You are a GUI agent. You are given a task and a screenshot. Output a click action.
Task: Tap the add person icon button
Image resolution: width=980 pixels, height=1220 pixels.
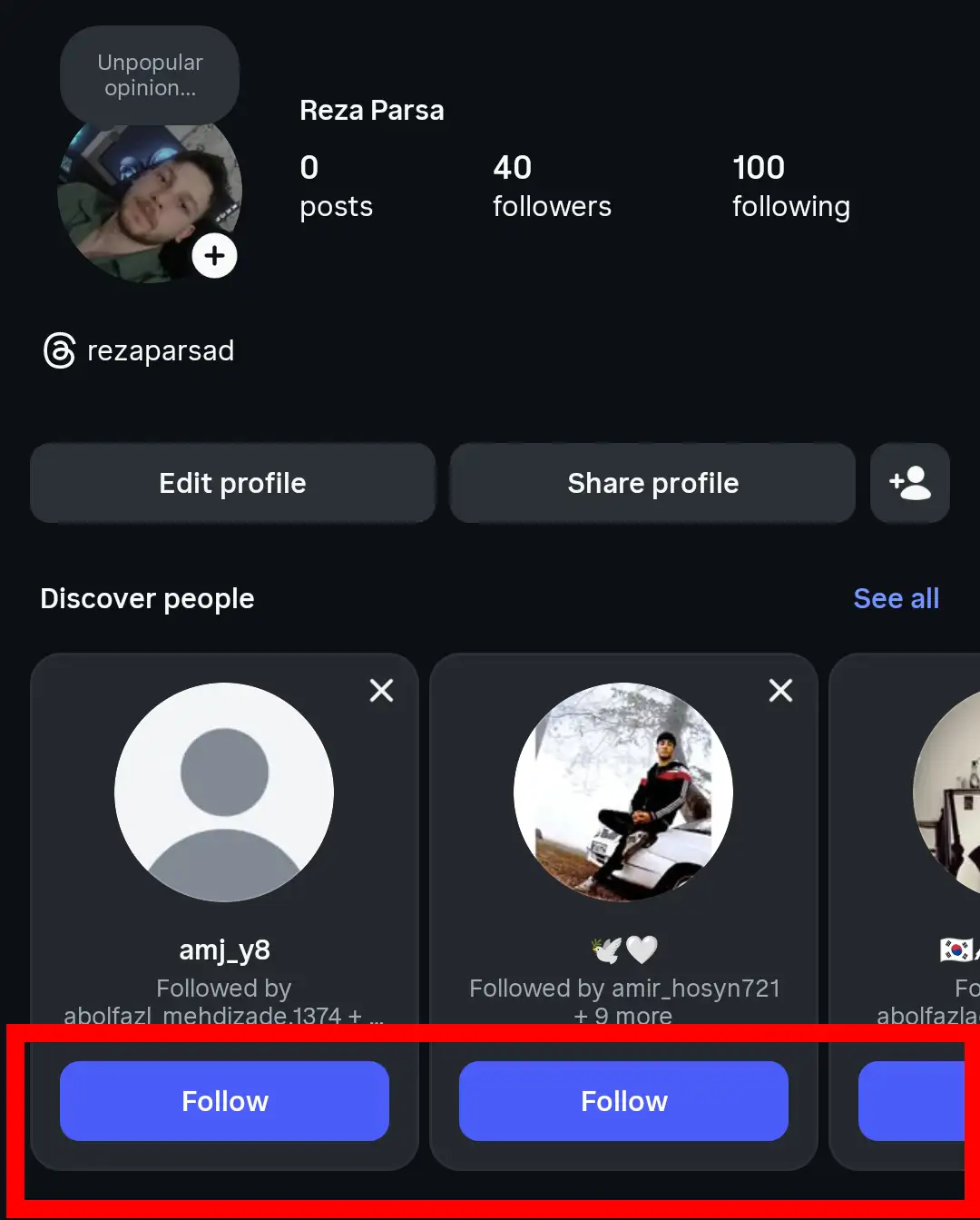[x=909, y=483]
